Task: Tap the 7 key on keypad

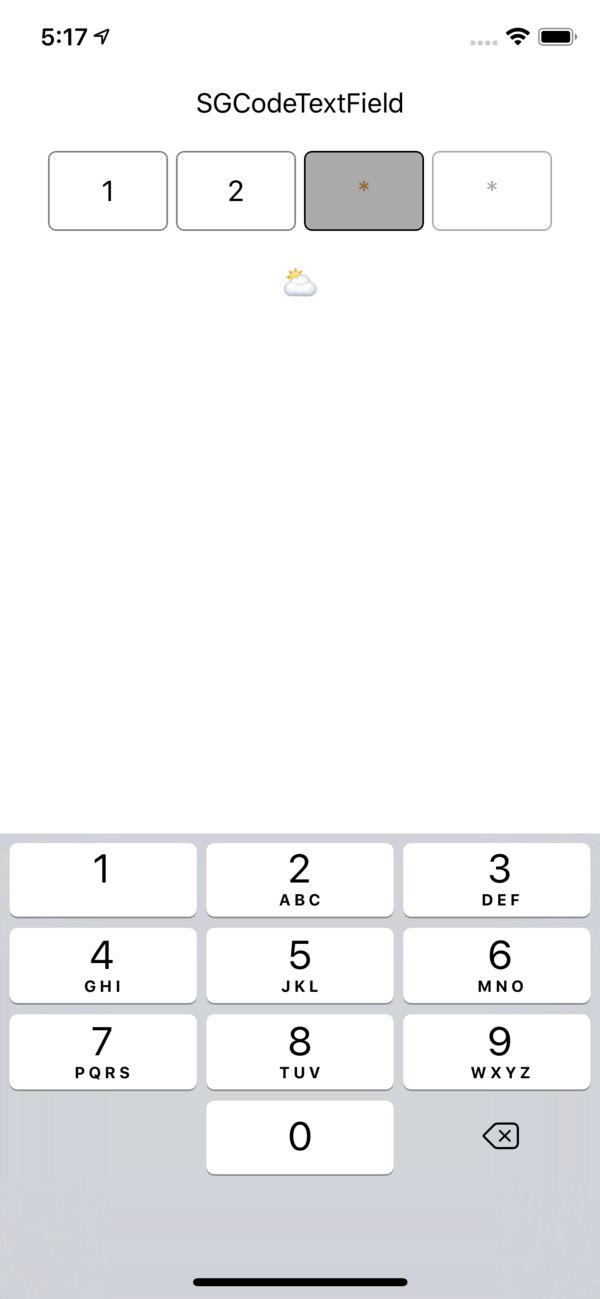Action: [102, 1052]
